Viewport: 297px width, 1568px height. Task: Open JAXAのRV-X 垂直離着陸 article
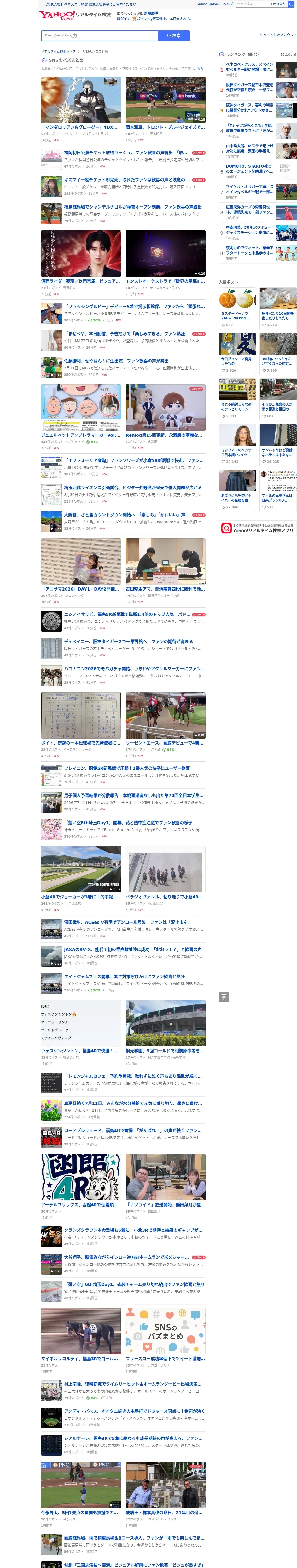point(124,956)
